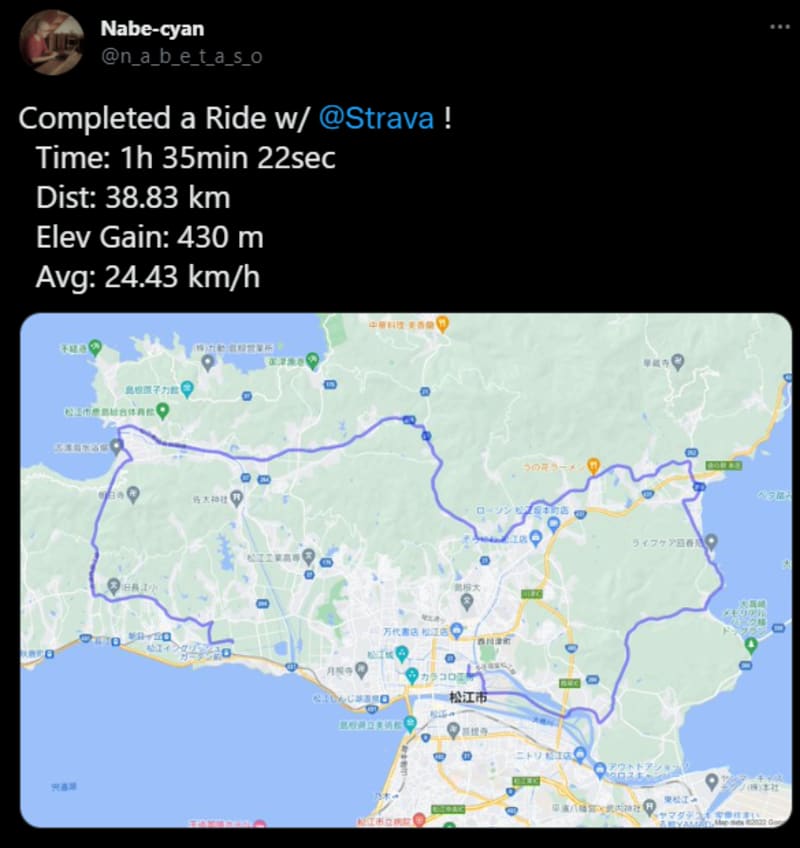Open the Nabe-cyan display name
Viewport: 800px width, 848px height.
click(x=152, y=28)
